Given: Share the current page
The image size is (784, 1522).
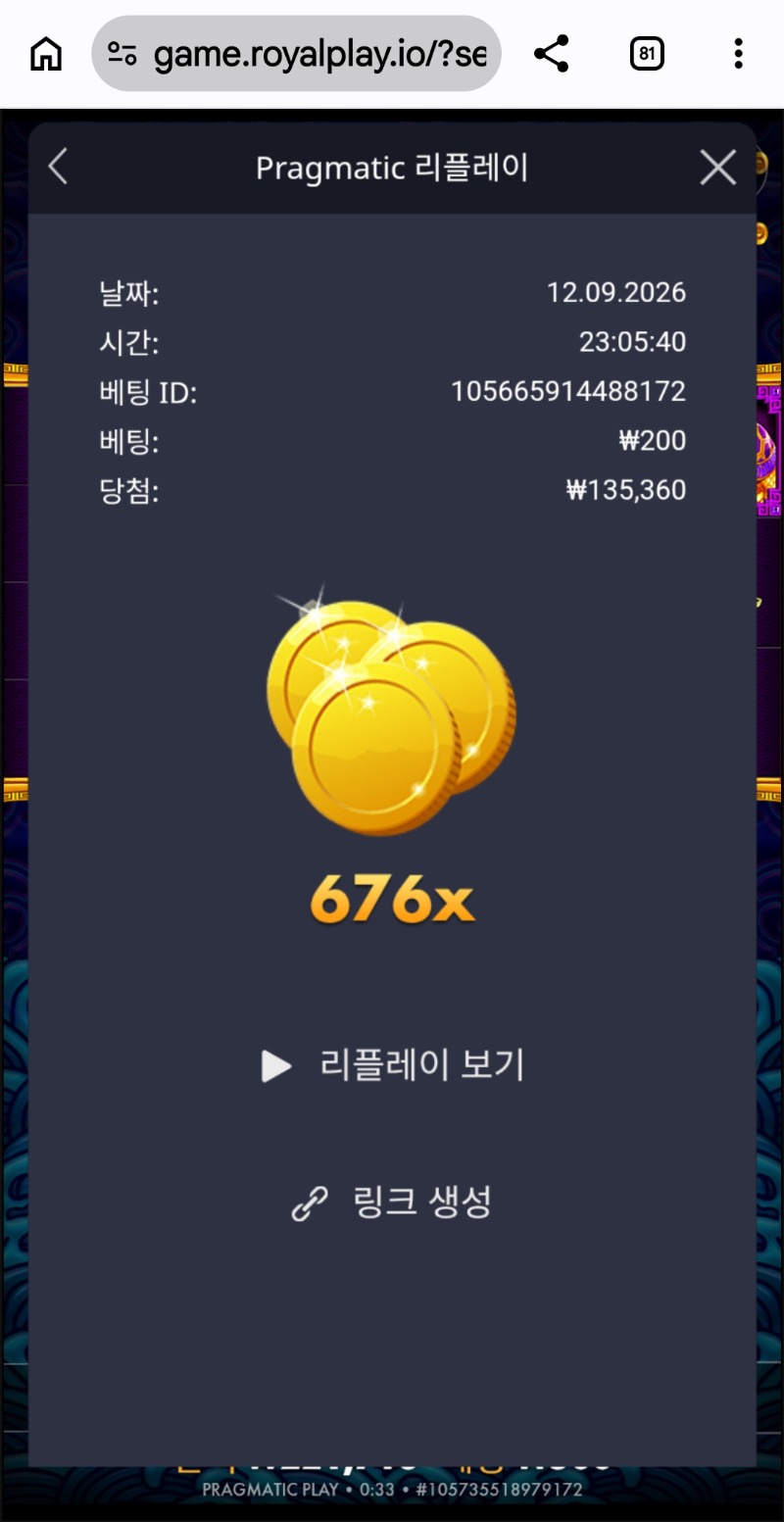Looking at the screenshot, I should (x=552, y=54).
